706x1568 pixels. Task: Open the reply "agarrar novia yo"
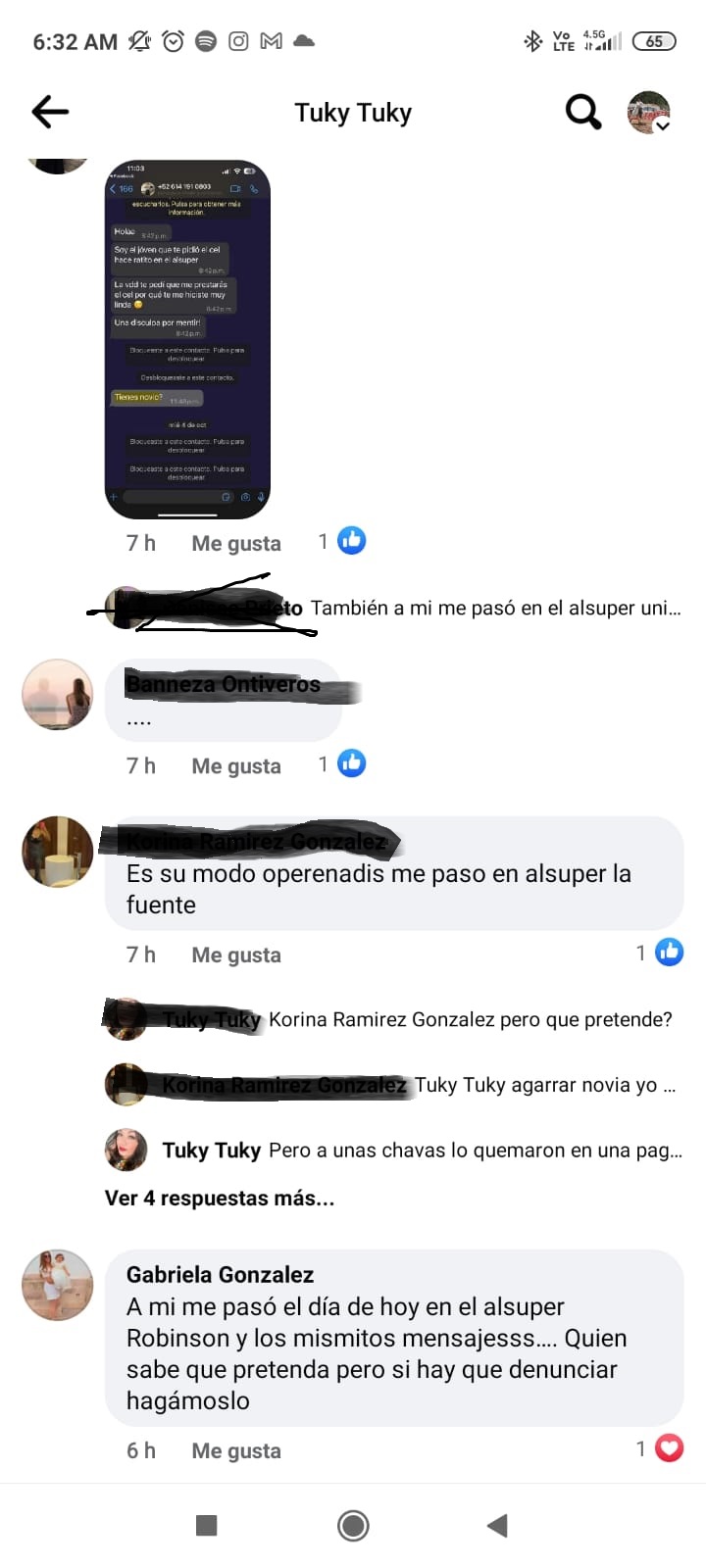(x=545, y=1086)
